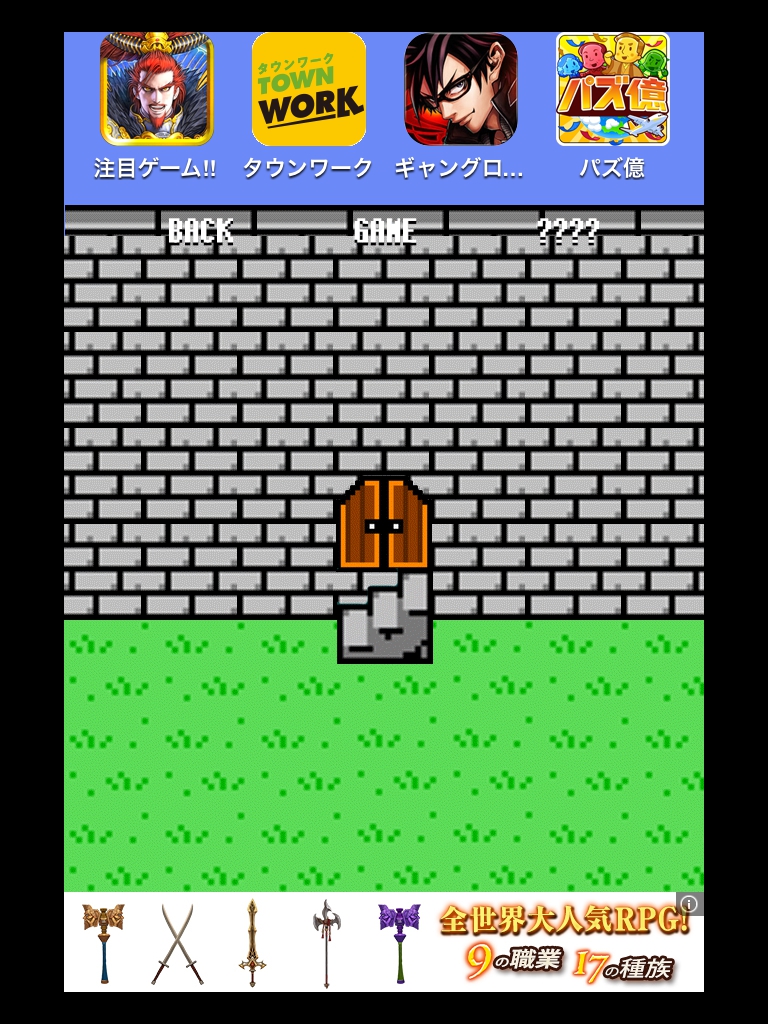Tap the ad info icon

point(689,904)
